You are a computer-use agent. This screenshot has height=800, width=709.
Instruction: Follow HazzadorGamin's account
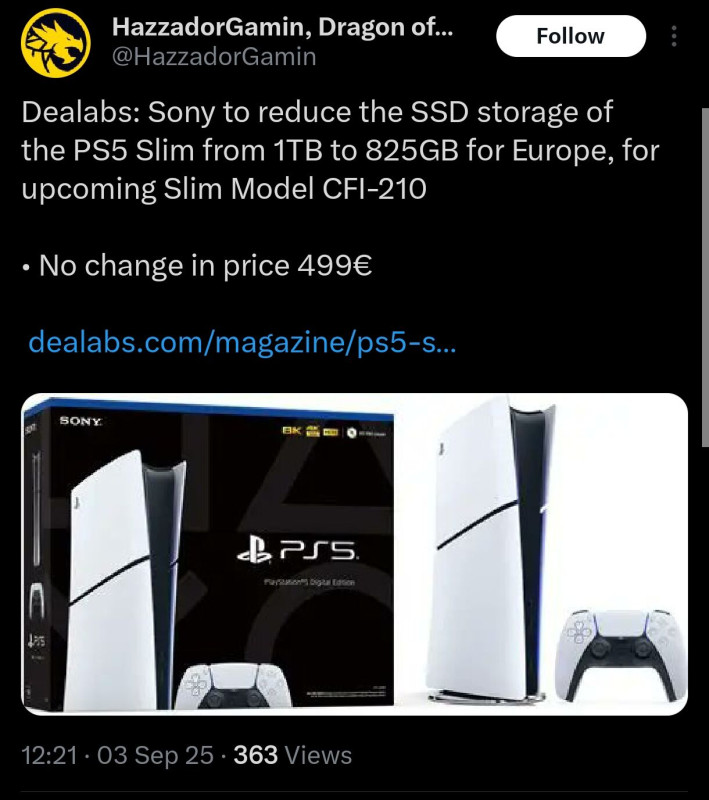(570, 37)
